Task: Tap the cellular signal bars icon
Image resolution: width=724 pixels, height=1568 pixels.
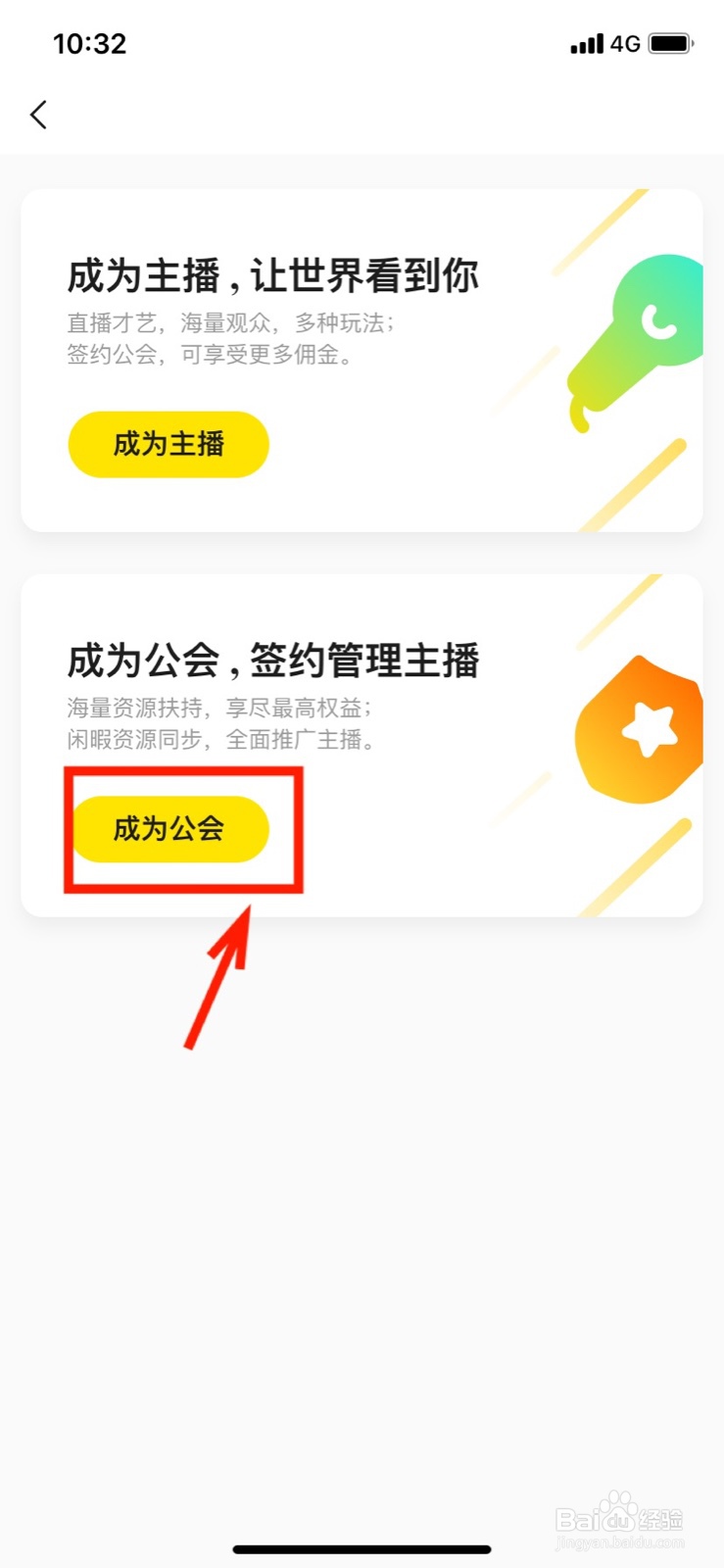Action: pos(585,43)
